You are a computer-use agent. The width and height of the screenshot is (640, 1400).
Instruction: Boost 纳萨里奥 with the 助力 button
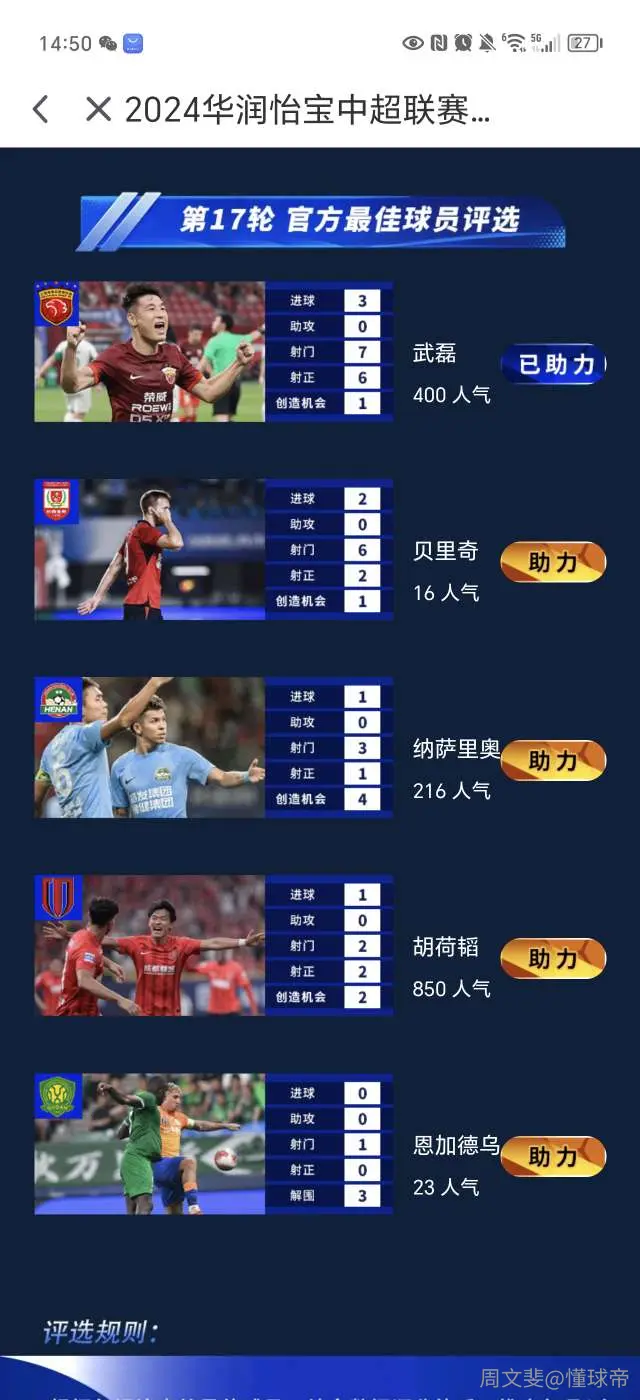coord(553,760)
